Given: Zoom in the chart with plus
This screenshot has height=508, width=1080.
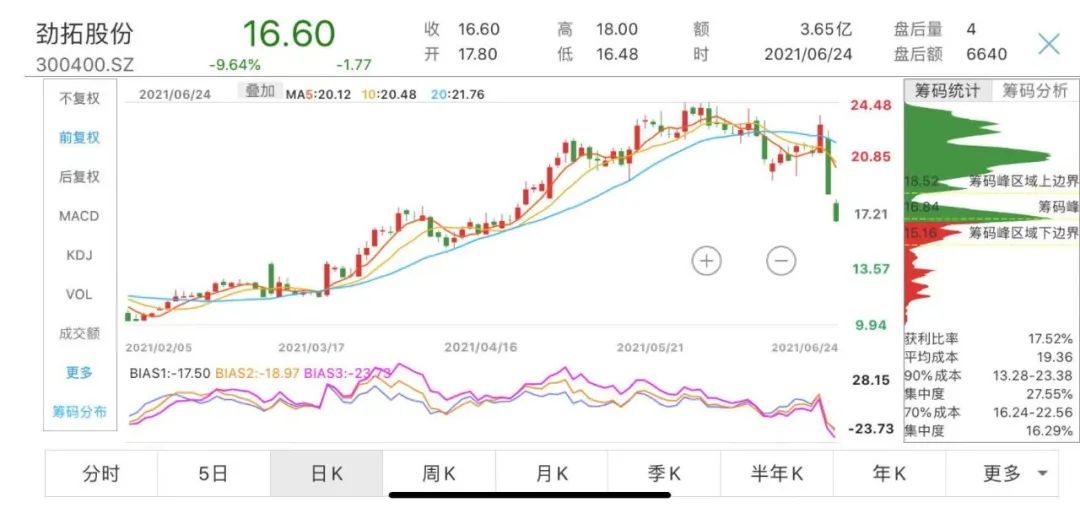Looking at the screenshot, I should [707, 260].
